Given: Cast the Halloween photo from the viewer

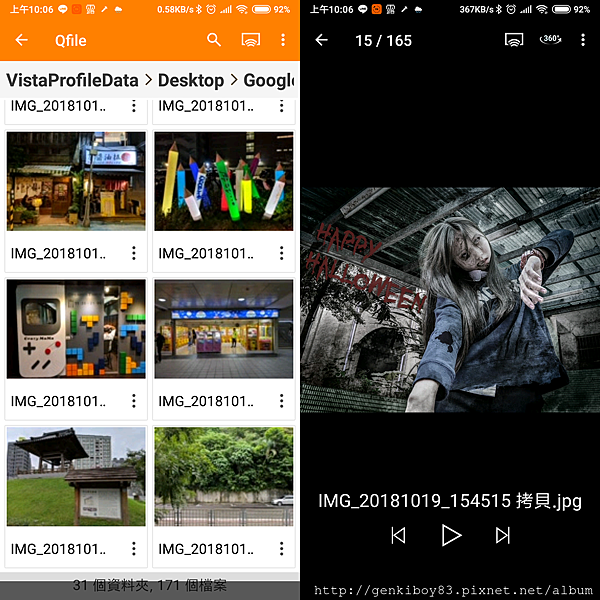Looking at the screenshot, I should click(x=514, y=41).
